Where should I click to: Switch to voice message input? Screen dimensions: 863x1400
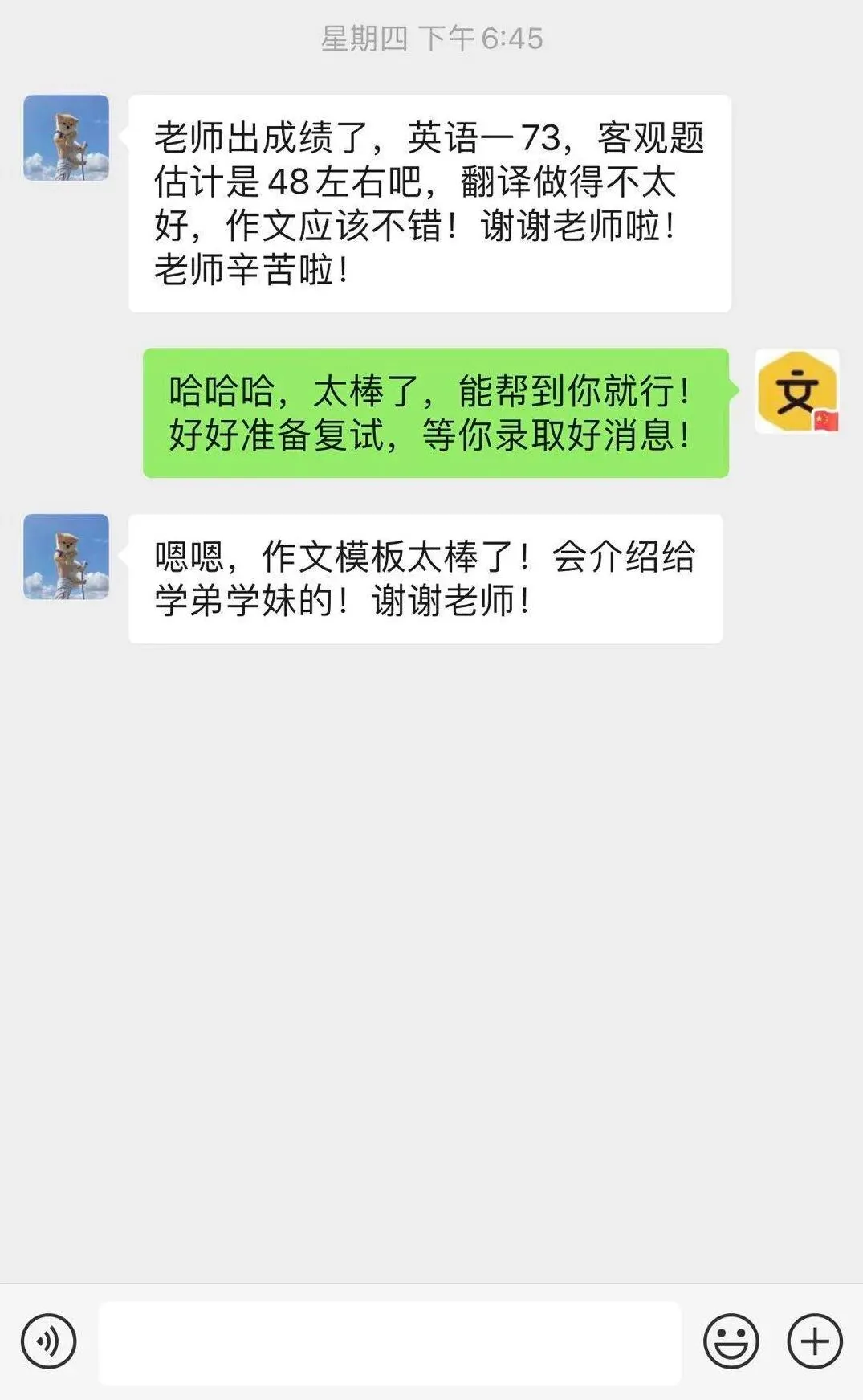click(49, 1341)
